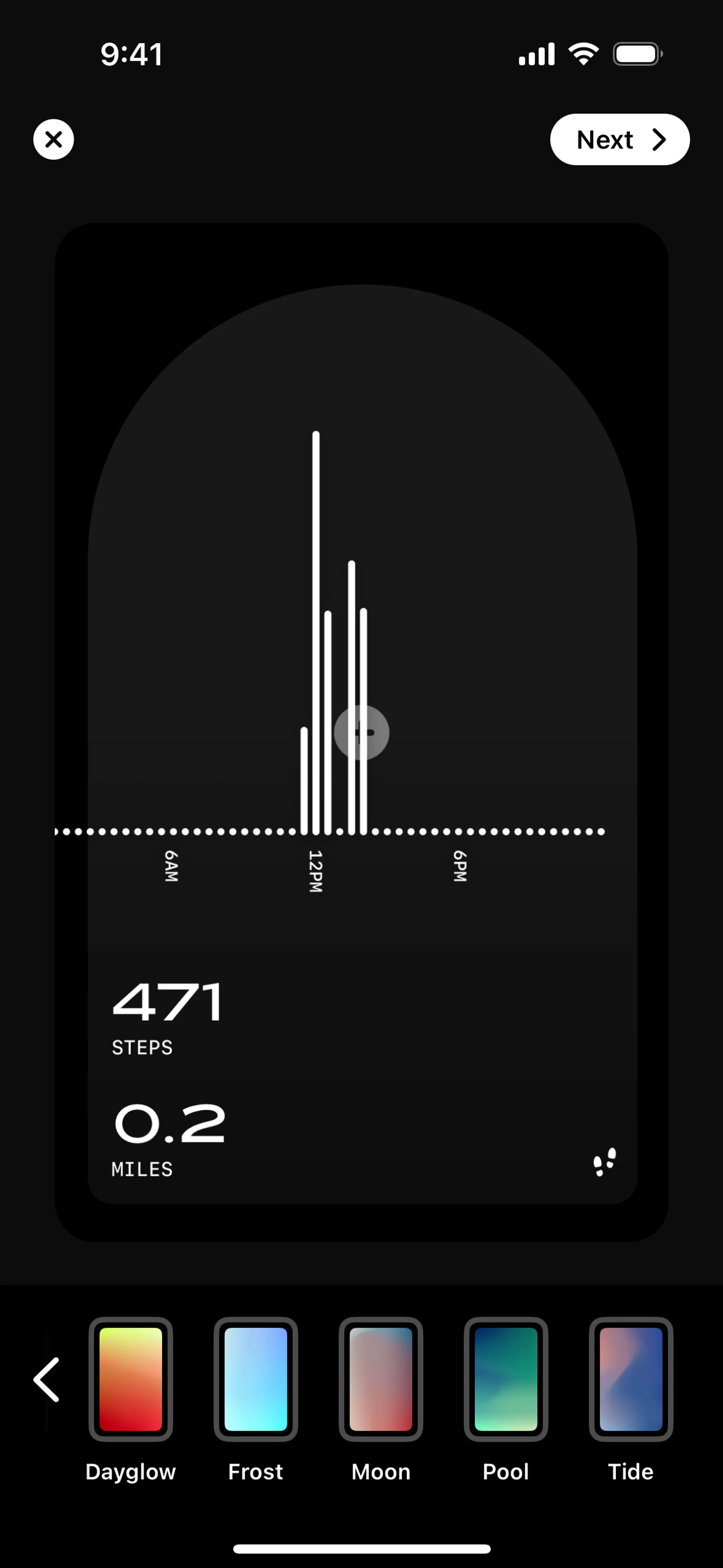The width and height of the screenshot is (723, 1568).
Task: Choose the Frost theme
Action: [x=256, y=1379]
